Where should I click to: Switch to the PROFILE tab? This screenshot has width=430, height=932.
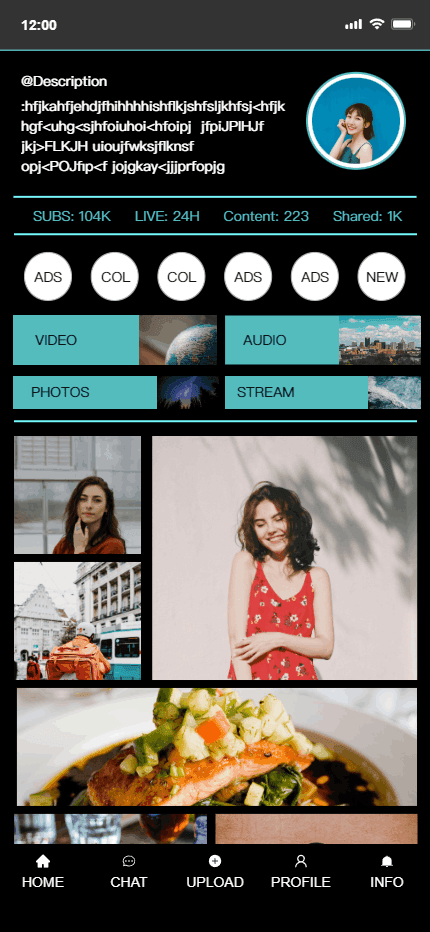coord(301,872)
